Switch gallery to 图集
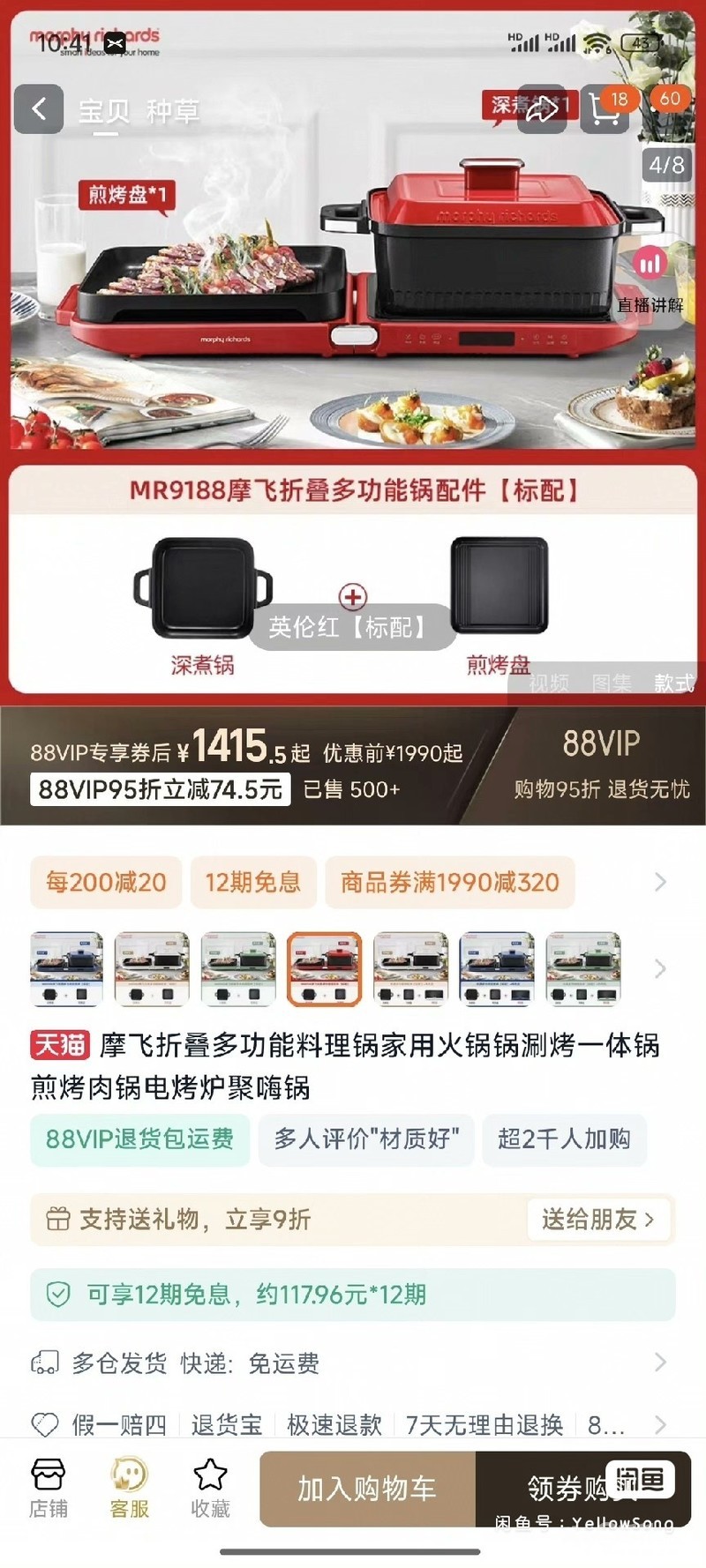Screen dimensions: 706x1568 (612, 683)
